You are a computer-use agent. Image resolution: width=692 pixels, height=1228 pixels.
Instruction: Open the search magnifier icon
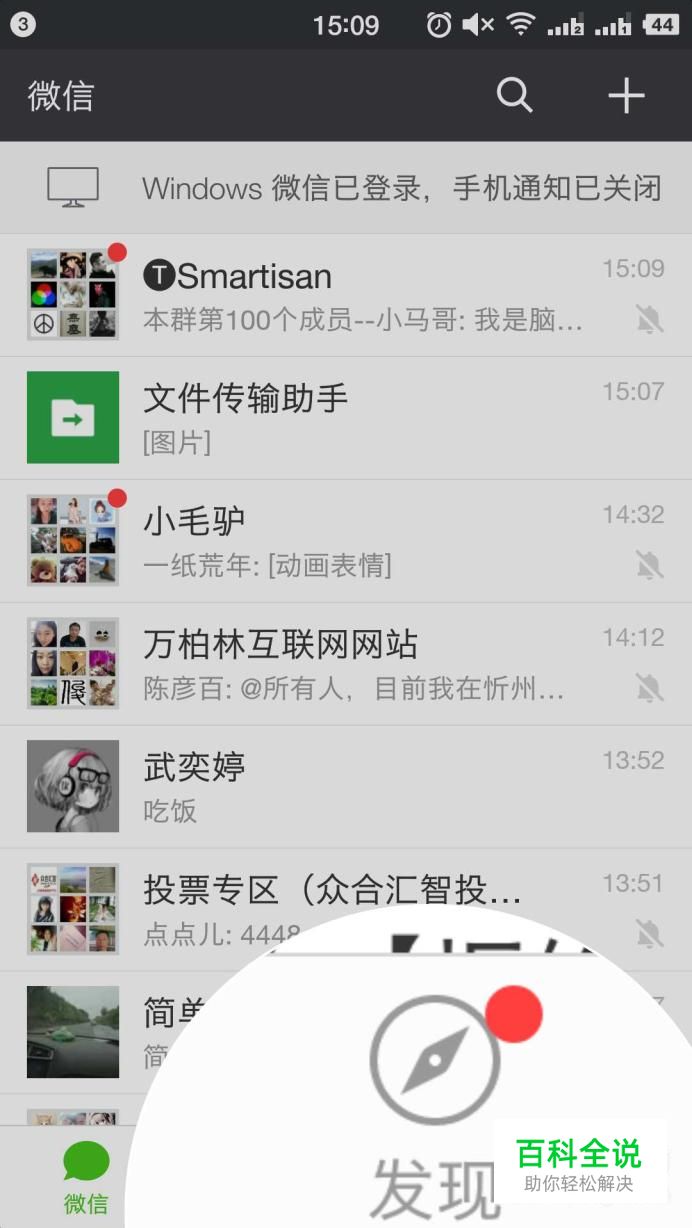point(514,96)
